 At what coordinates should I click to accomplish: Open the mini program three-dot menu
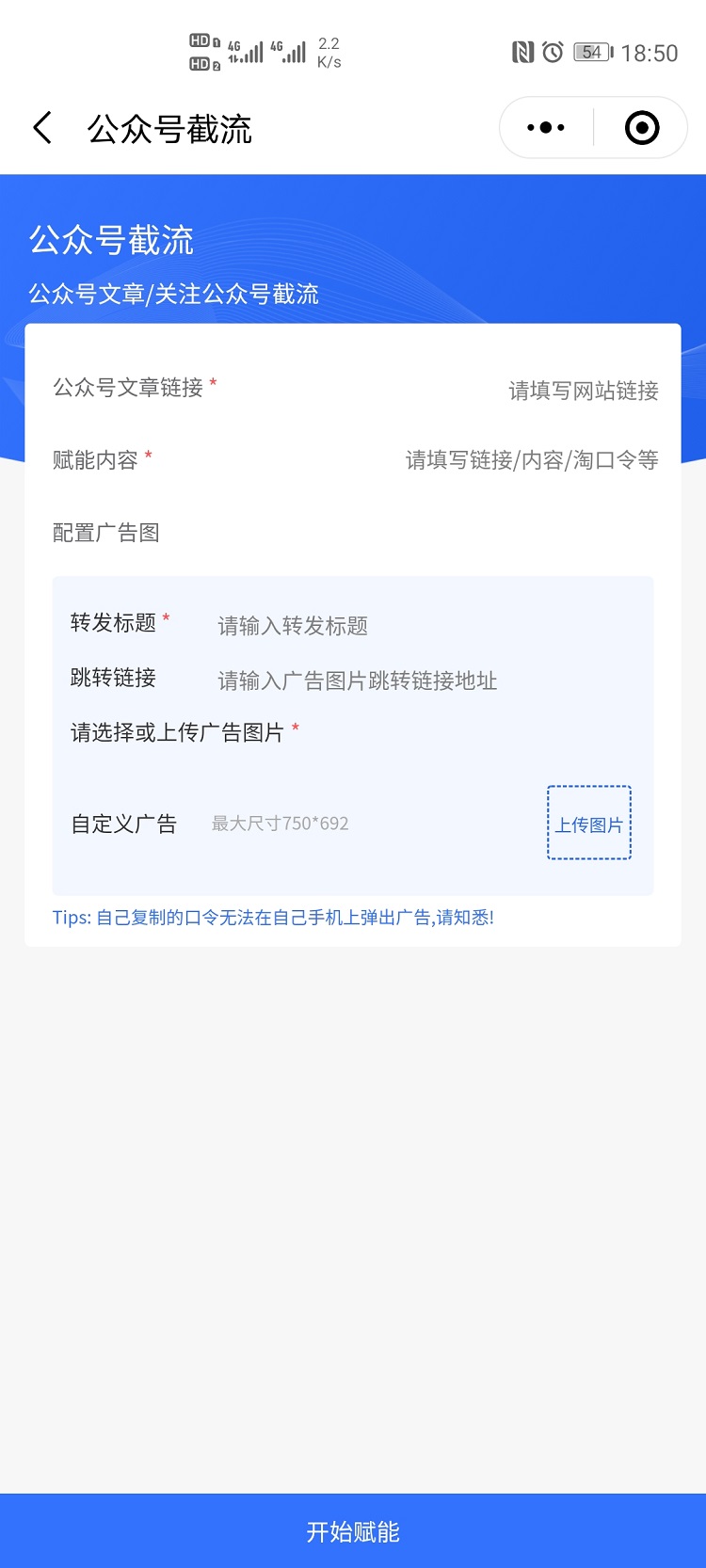point(546,128)
